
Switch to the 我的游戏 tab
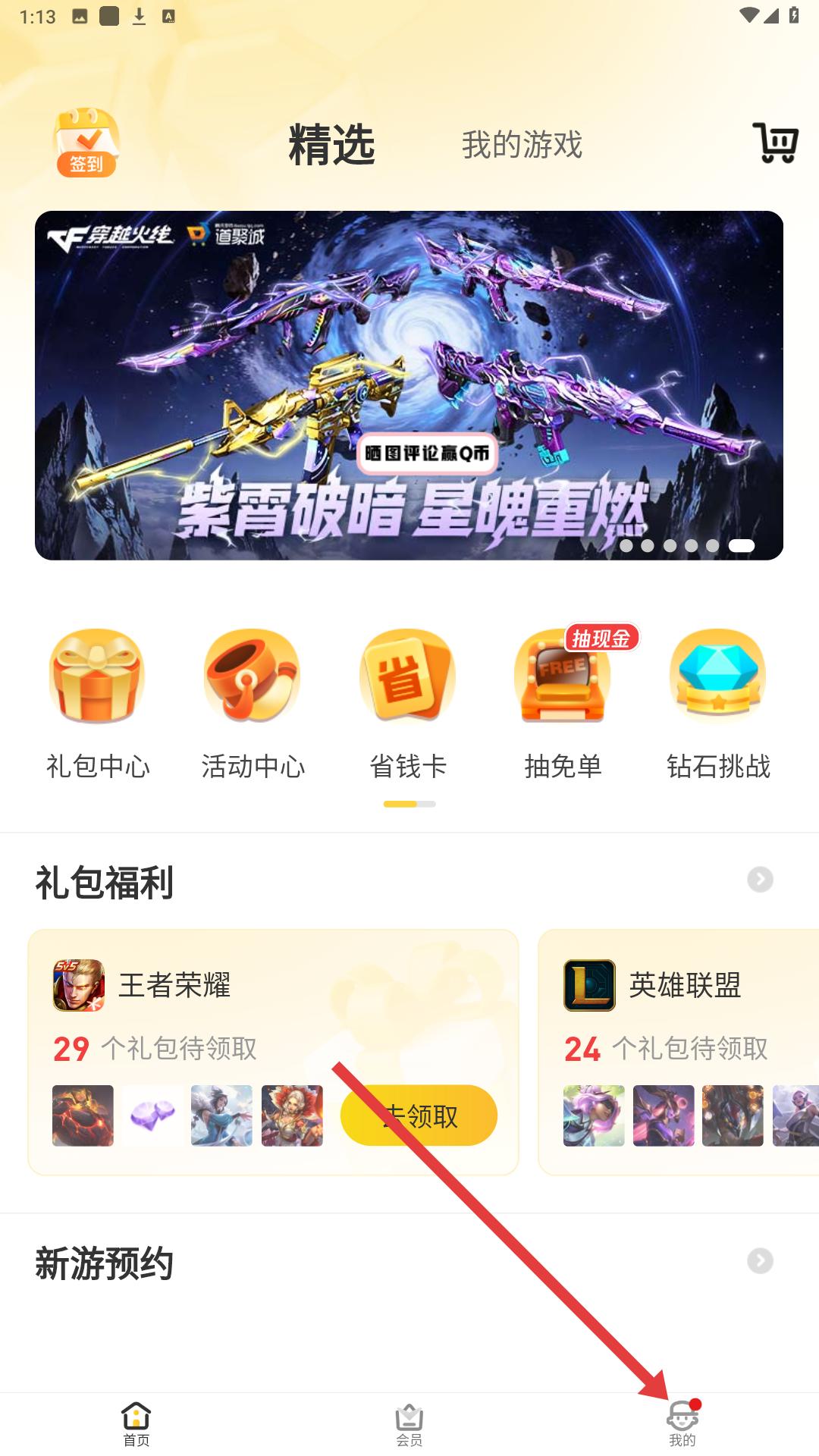522,144
